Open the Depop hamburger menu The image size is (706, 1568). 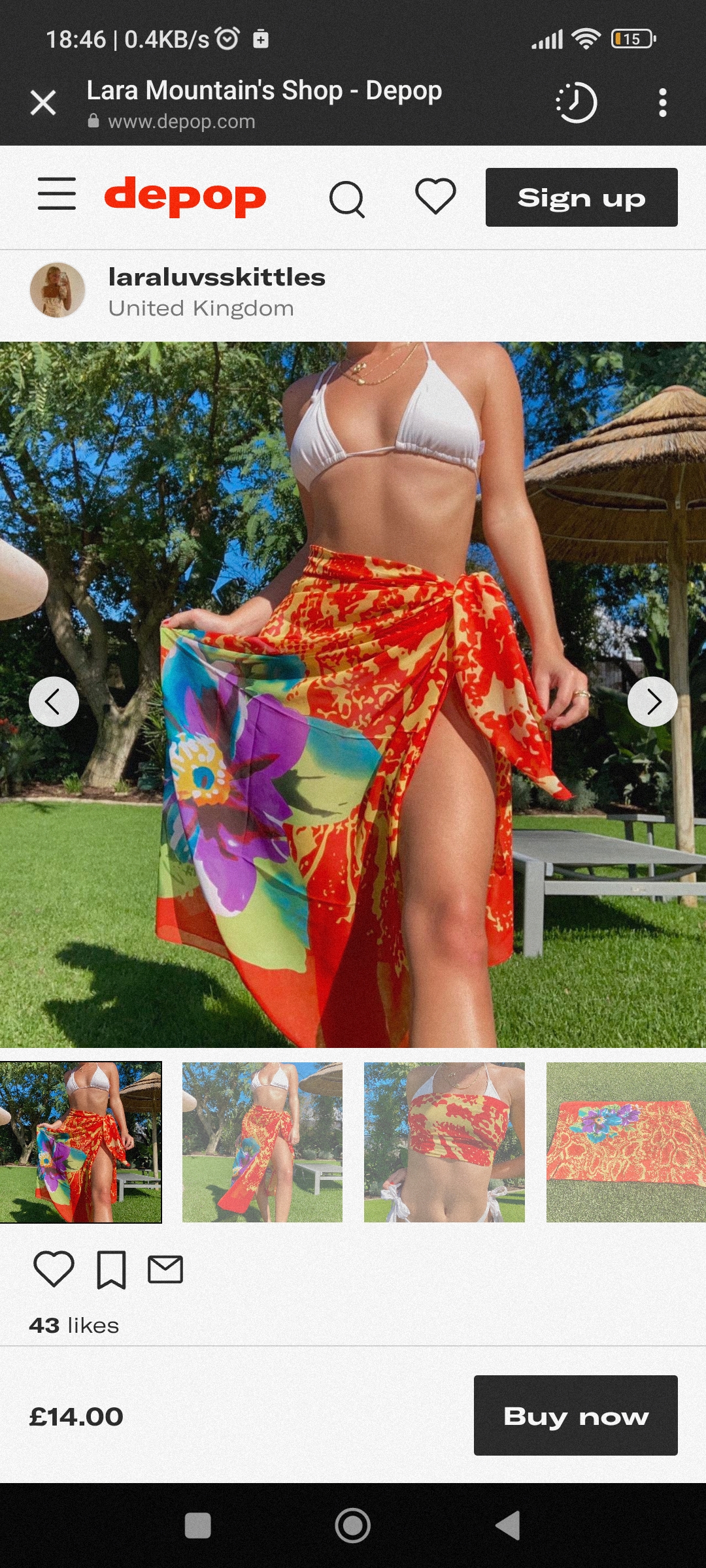57,194
